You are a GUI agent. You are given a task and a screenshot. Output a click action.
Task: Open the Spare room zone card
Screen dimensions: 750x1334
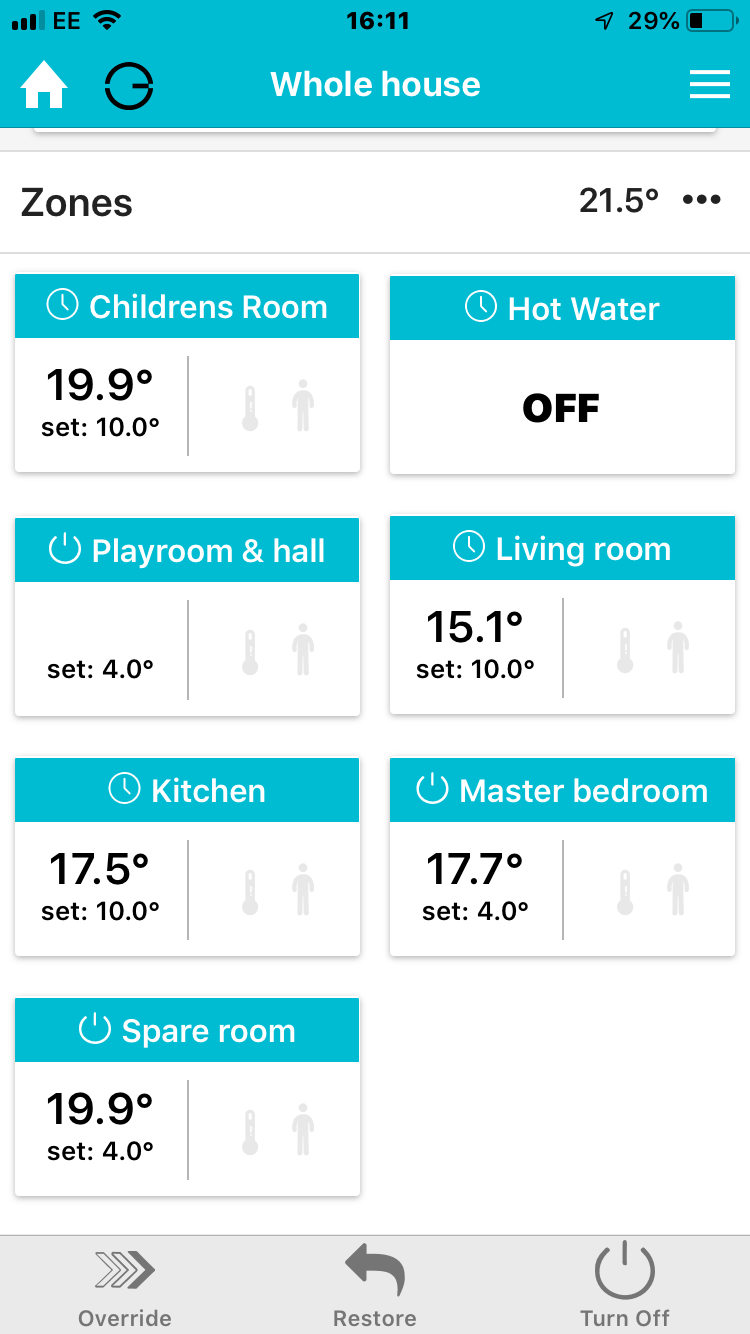point(187,1097)
